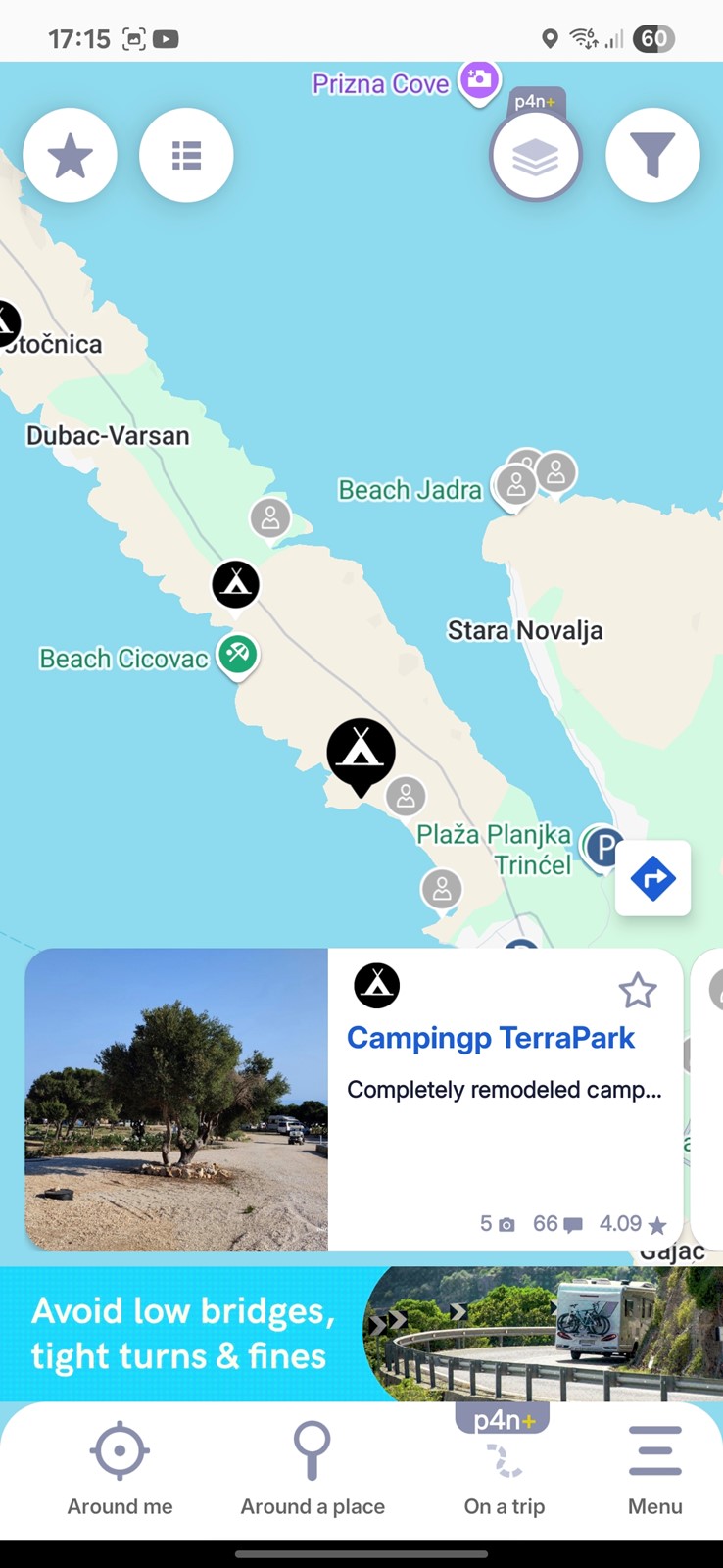This screenshot has height=1568, width=723.
Task: Select the campsite marker above Beach Cicovac
Action: pos(236,584)
